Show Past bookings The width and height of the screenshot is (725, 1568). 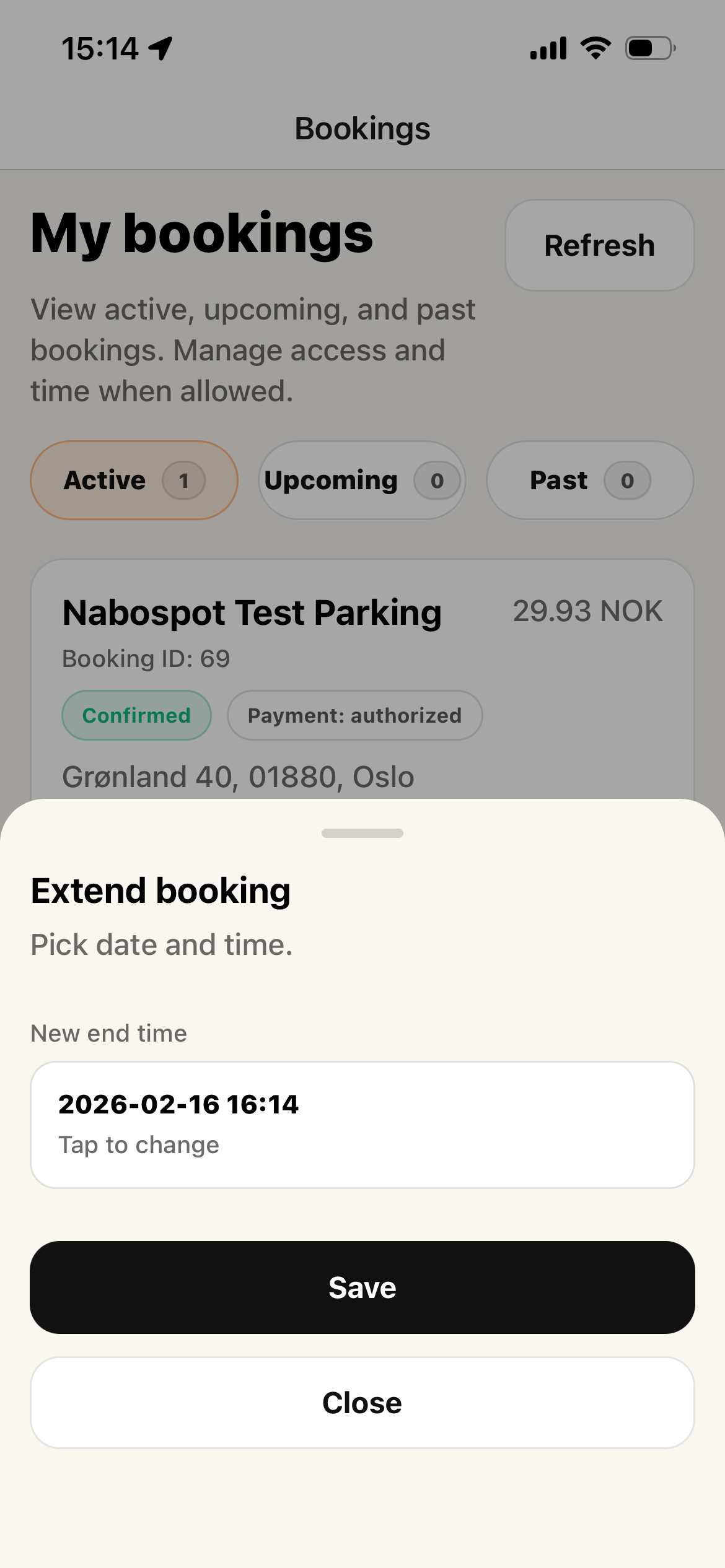589,481
